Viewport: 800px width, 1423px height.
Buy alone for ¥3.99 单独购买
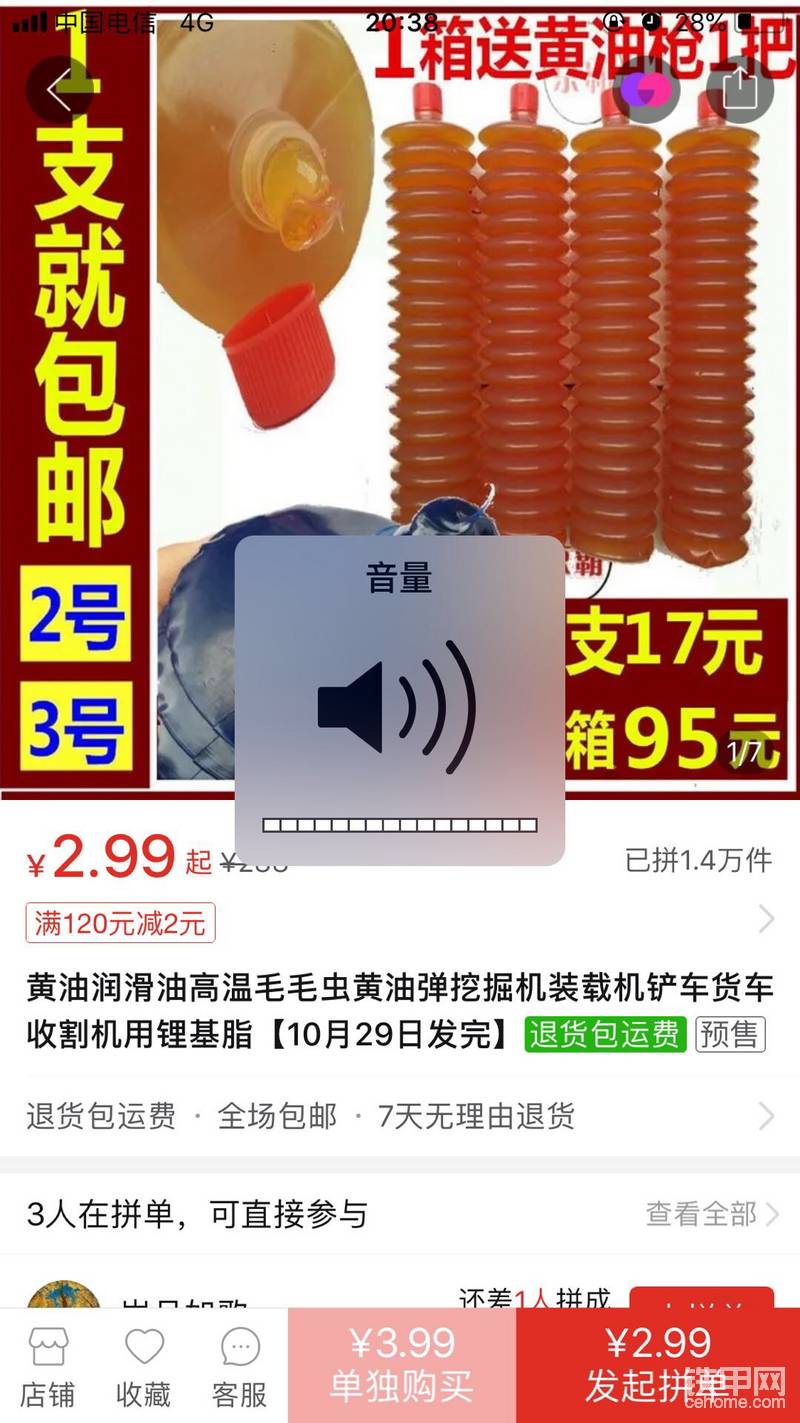click(x=402, y=1365)
